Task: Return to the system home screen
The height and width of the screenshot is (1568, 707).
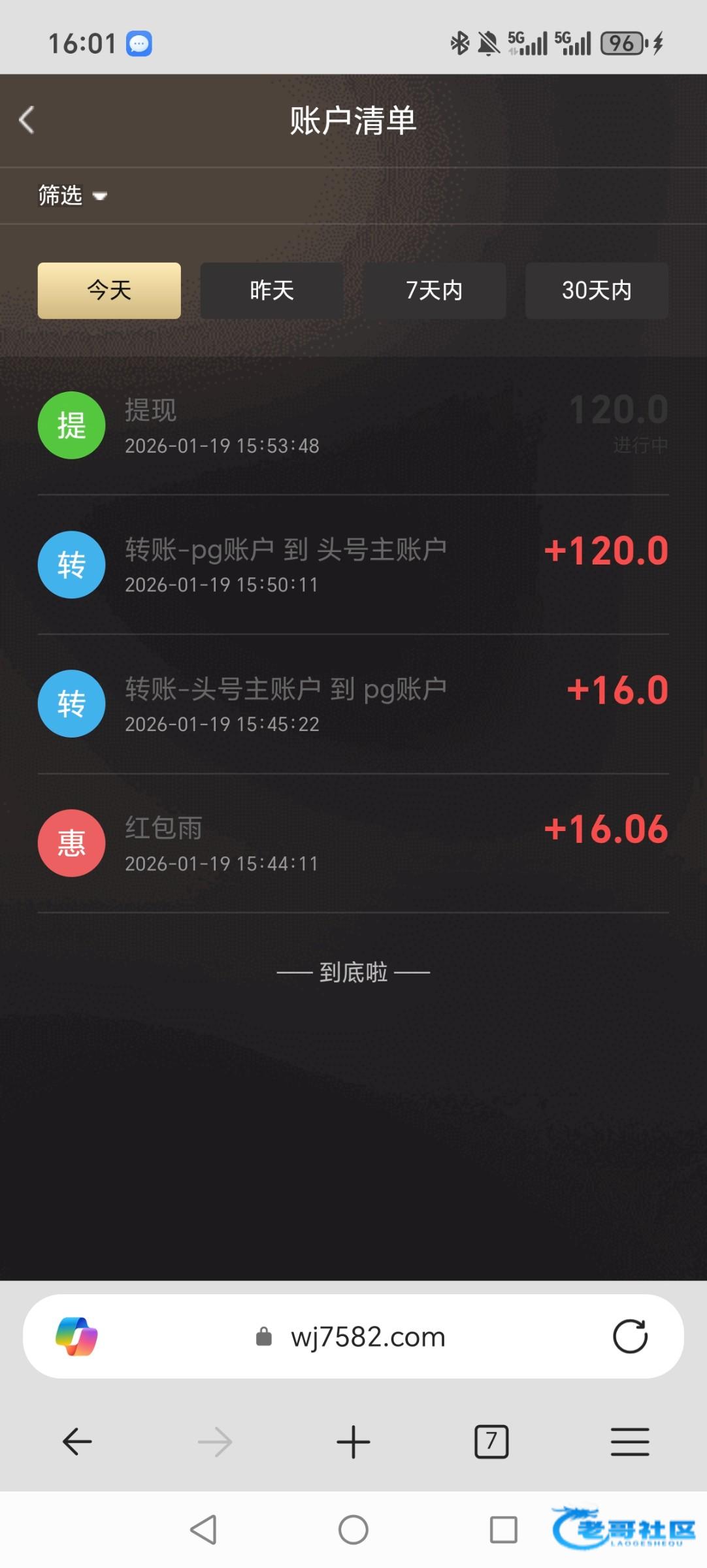Action: coord(354,1529)
